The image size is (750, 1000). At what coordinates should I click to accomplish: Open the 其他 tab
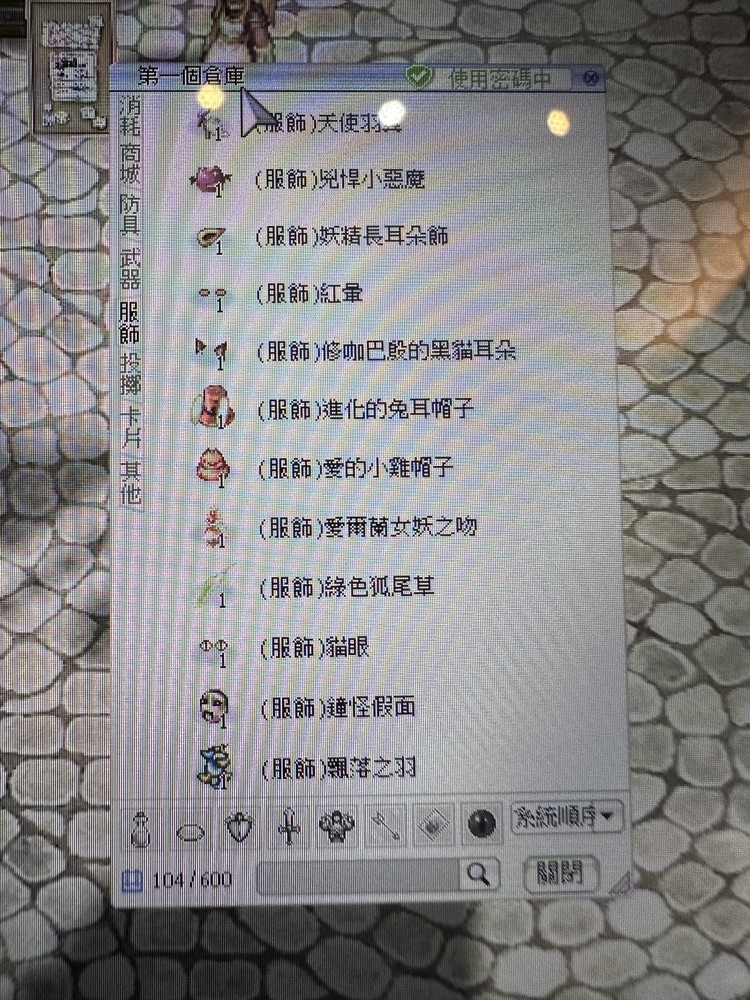click(x=131, y=482)
